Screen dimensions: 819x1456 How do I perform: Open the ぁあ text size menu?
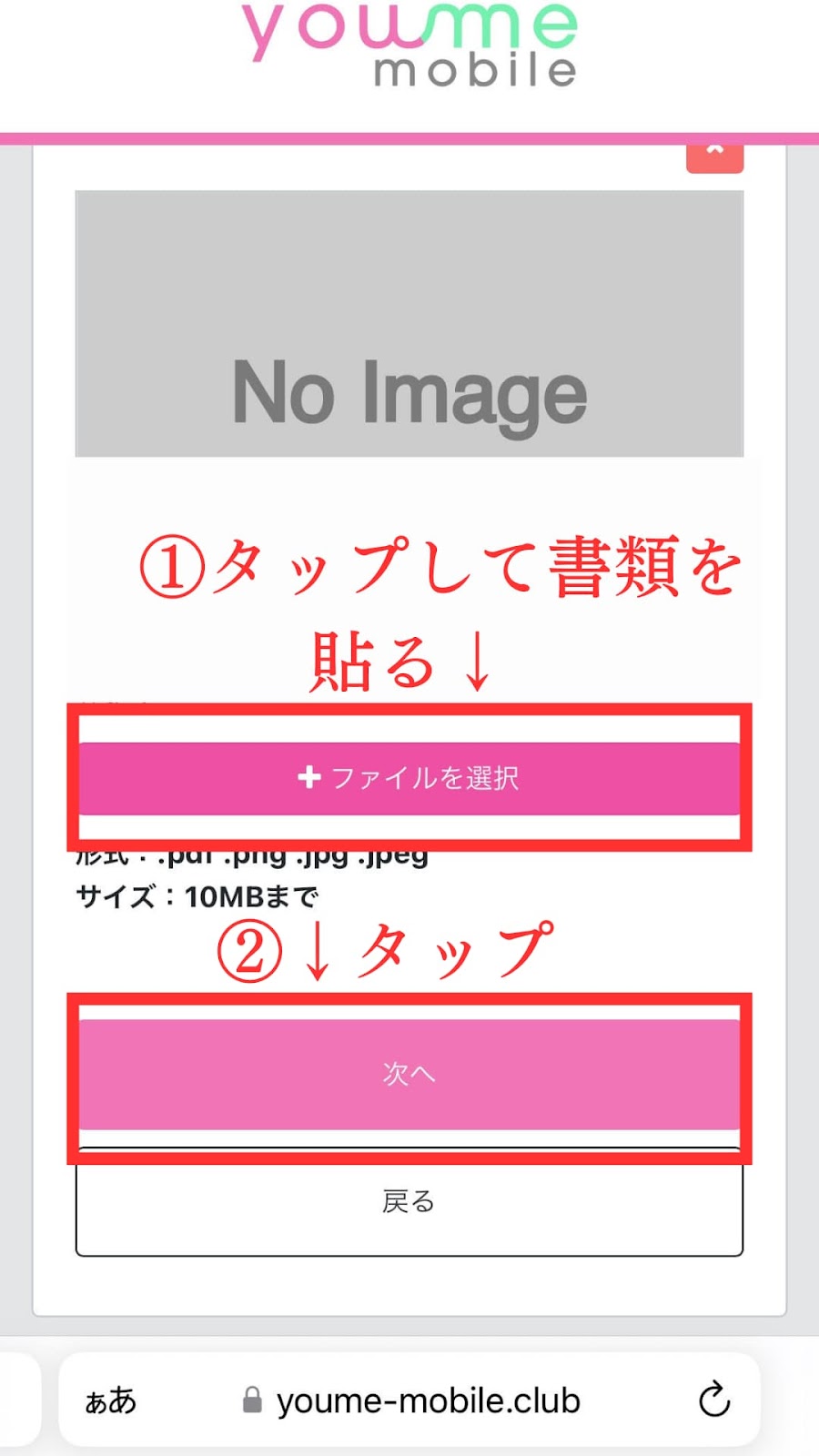(x=110, y=1400)
